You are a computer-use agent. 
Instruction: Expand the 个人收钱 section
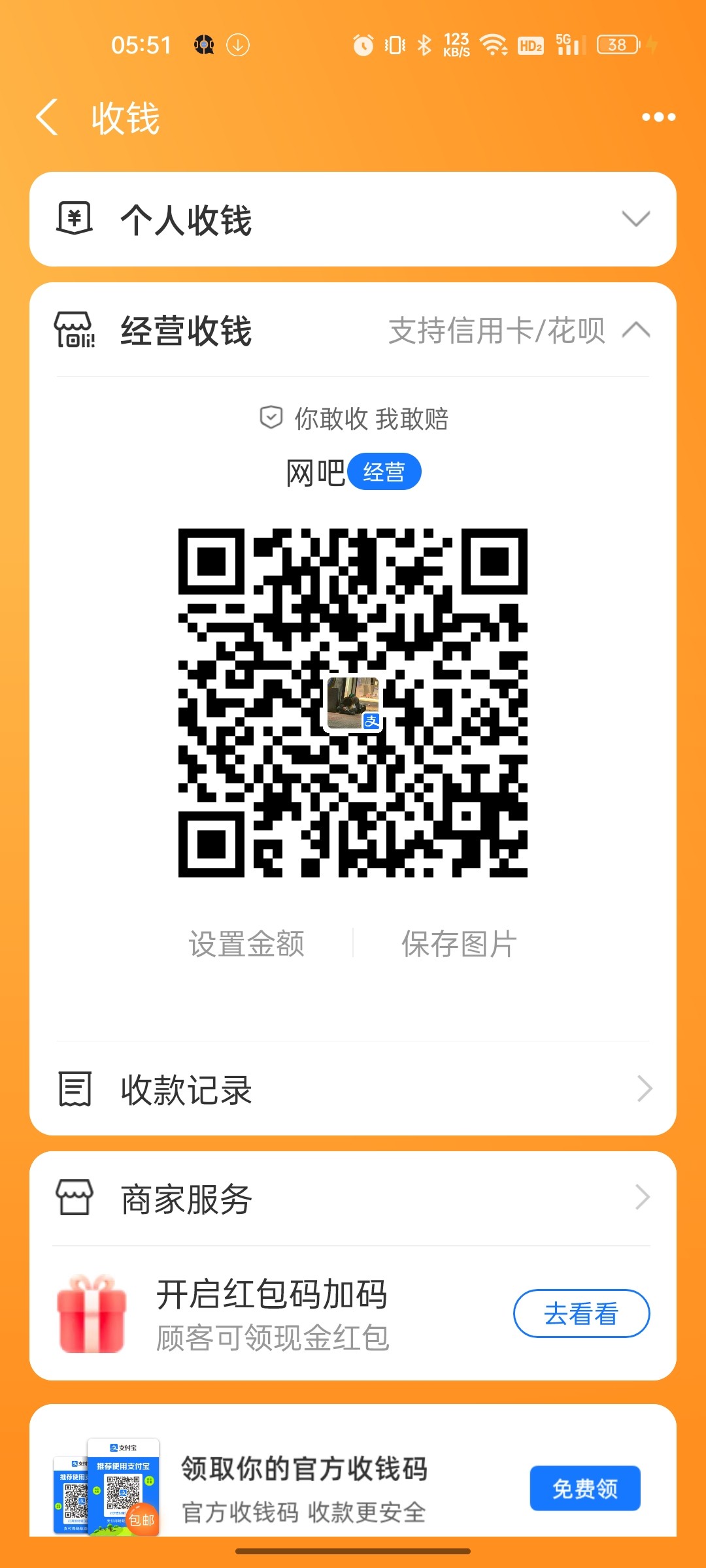(x=635, y=219)
